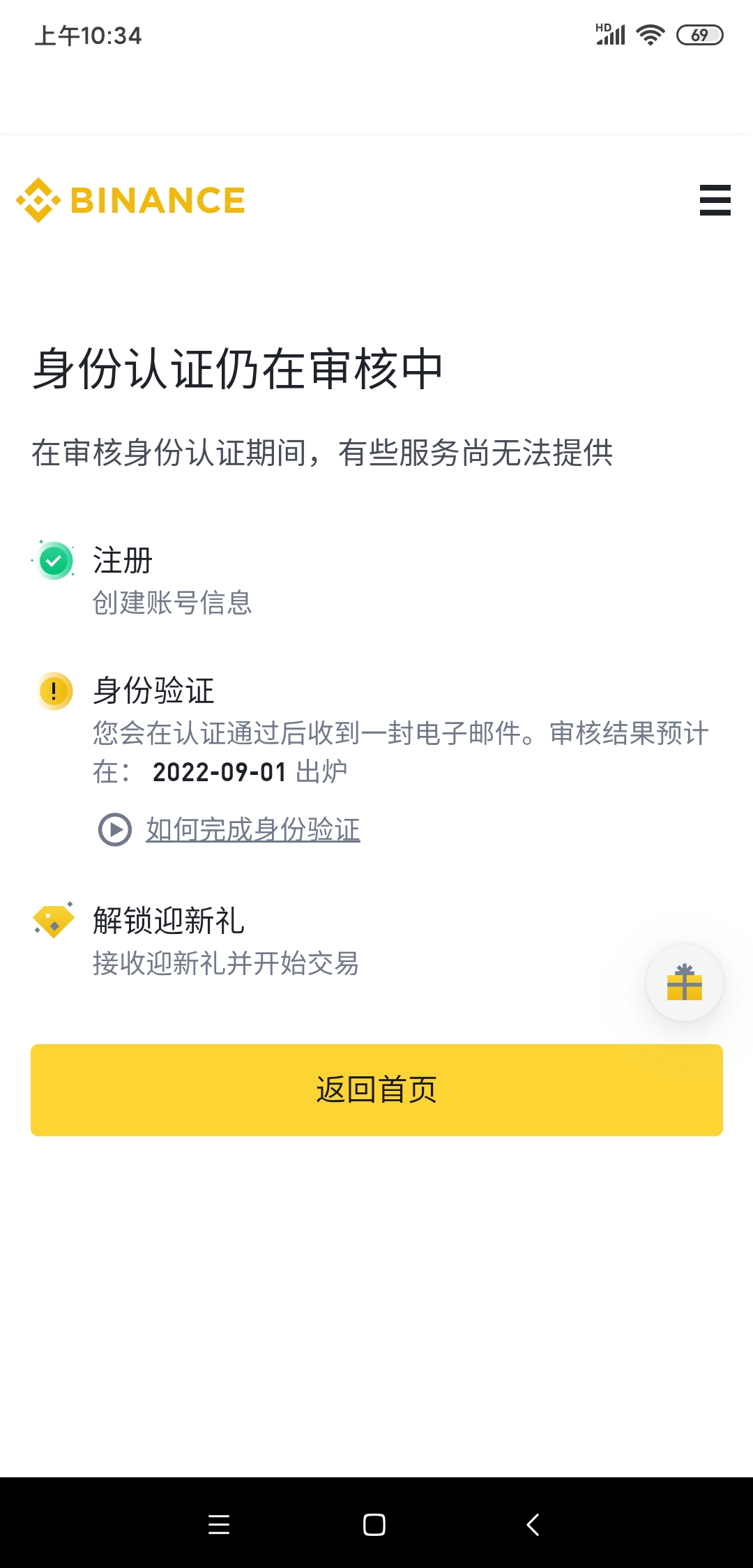Tap the Android recent apps button

coord(219,1525)
